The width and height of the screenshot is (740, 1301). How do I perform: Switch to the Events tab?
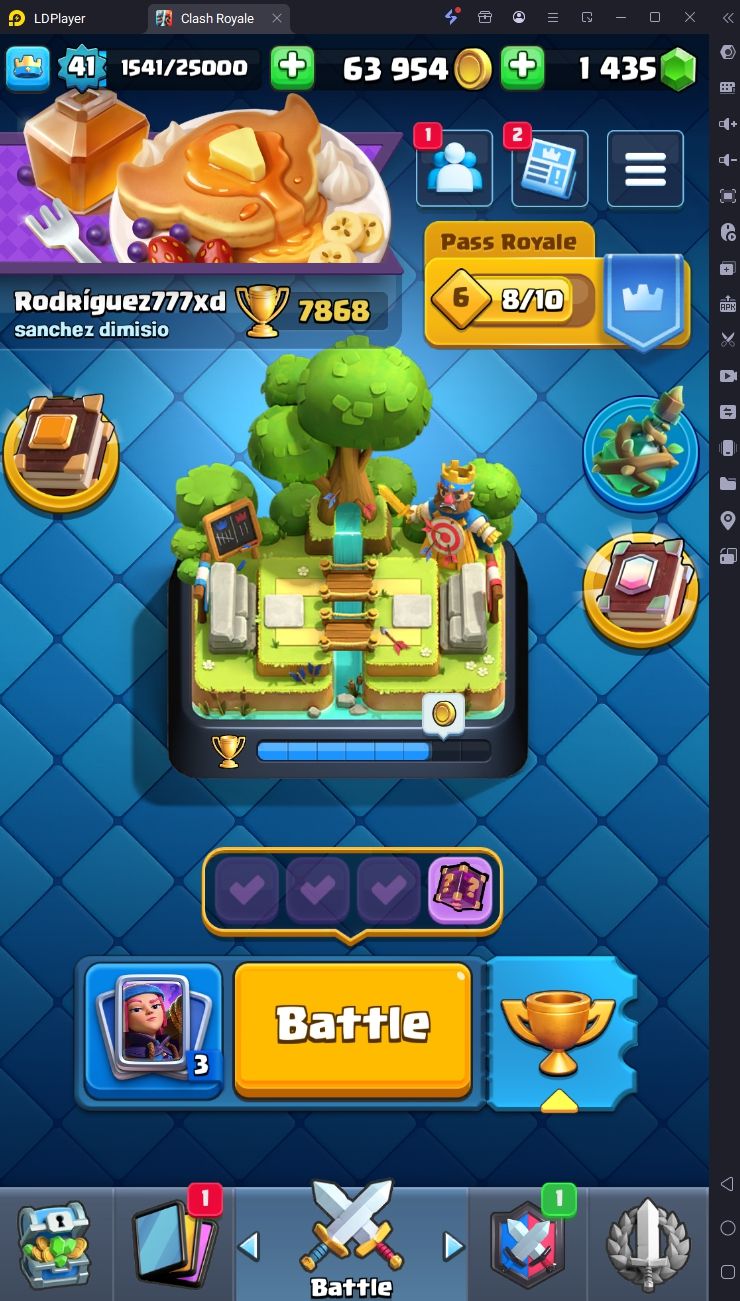(648, 1245)
